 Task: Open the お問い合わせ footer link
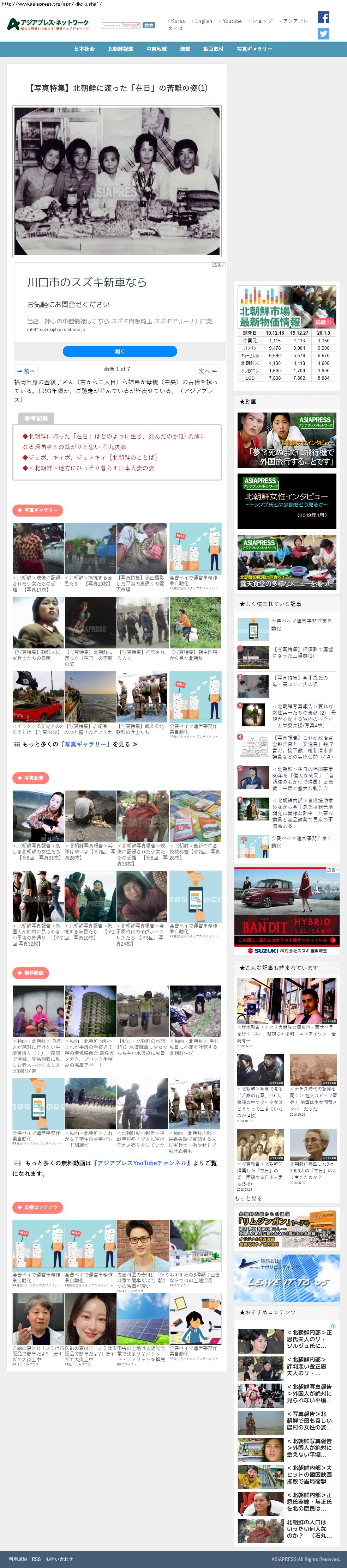(59, 1559)
